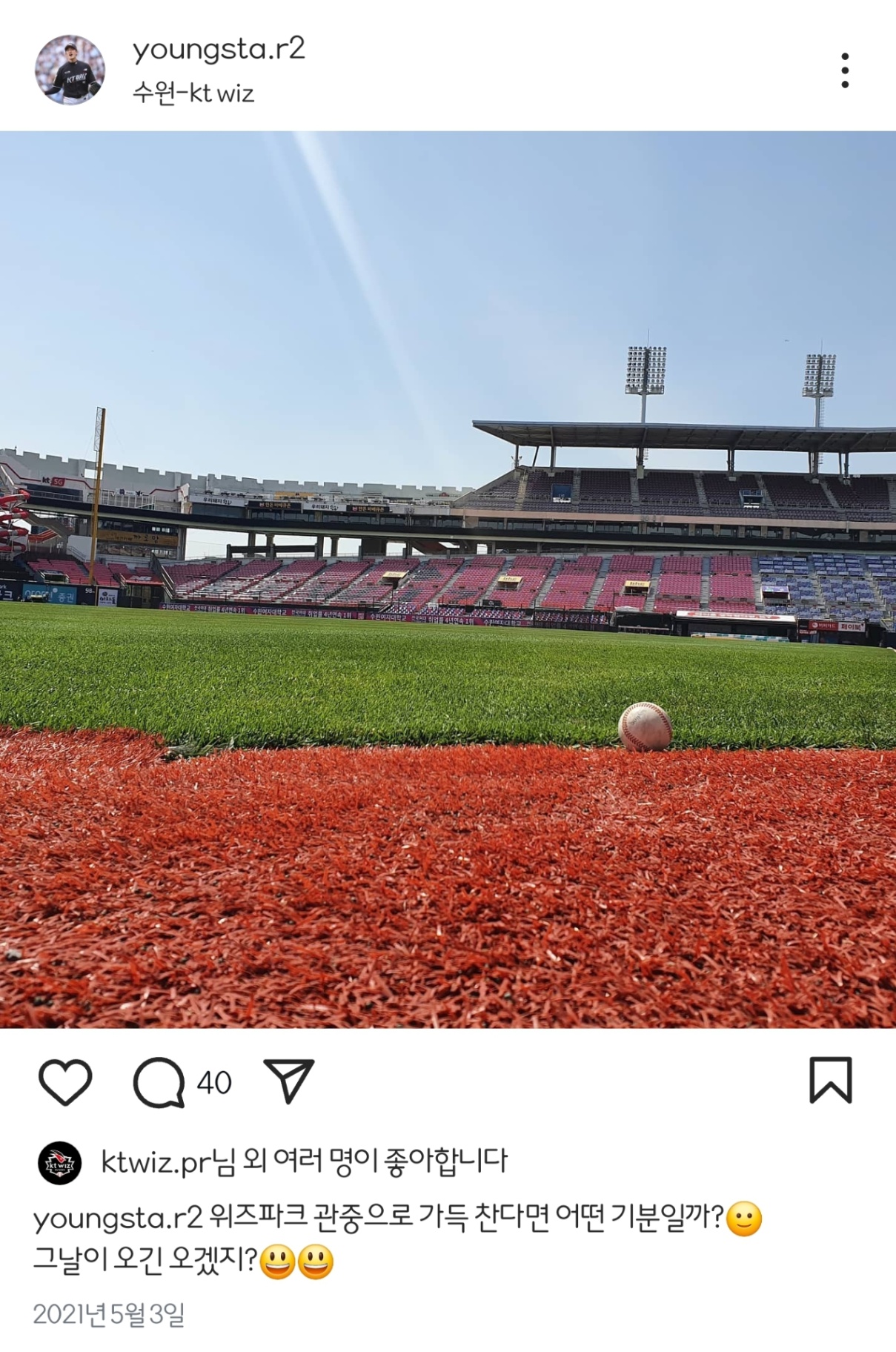Open the comments on this post
The height and width of the screenshot is (1352, 896).
click(x=159, y=1082)
